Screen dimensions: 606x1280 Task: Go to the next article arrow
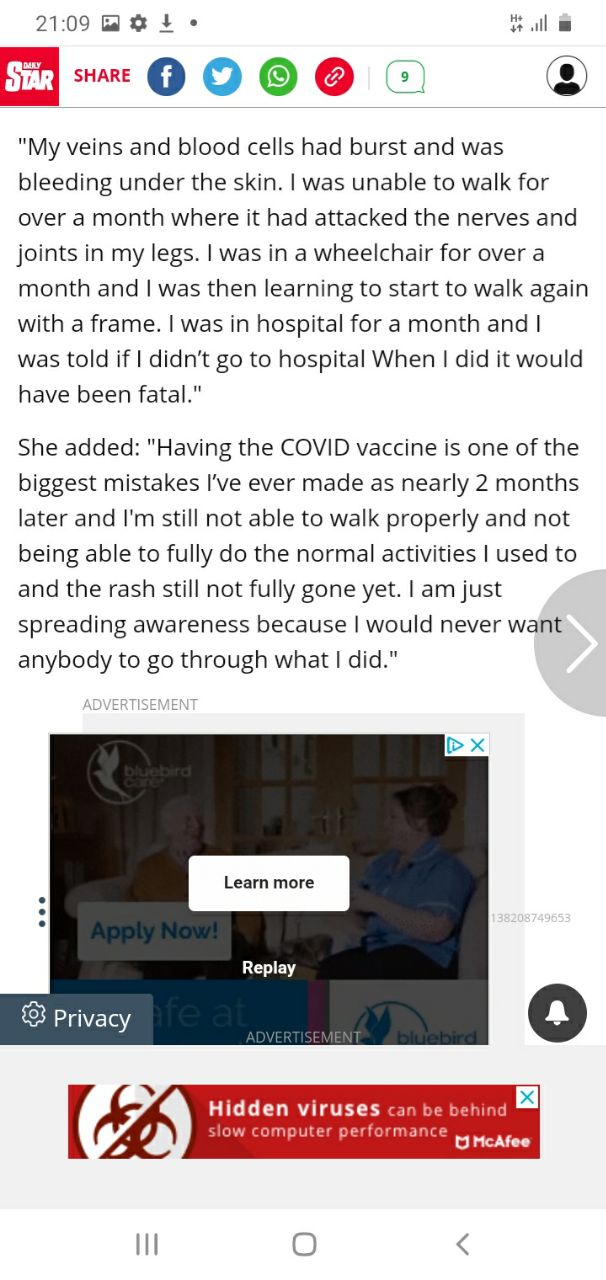pos(579,643)
